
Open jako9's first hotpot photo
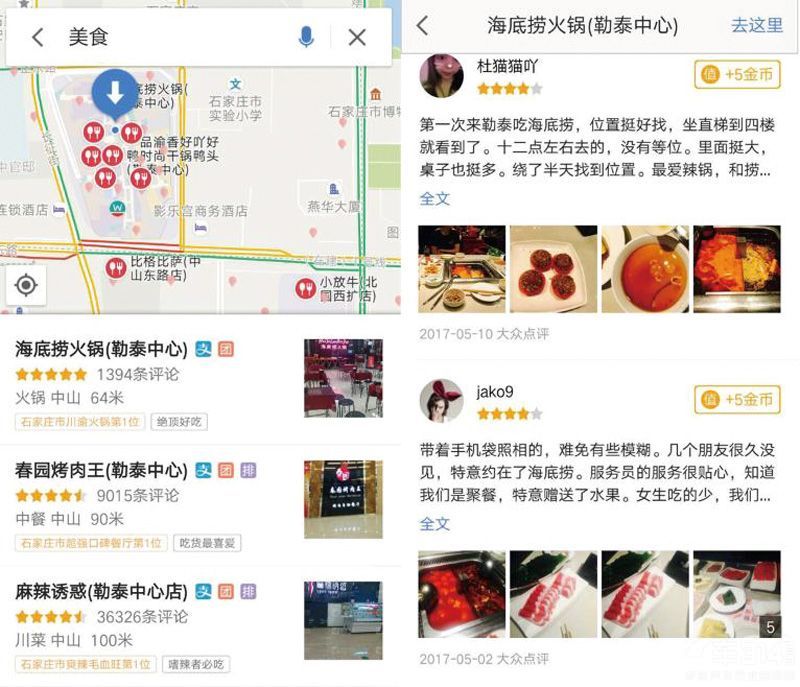[461, 594]
